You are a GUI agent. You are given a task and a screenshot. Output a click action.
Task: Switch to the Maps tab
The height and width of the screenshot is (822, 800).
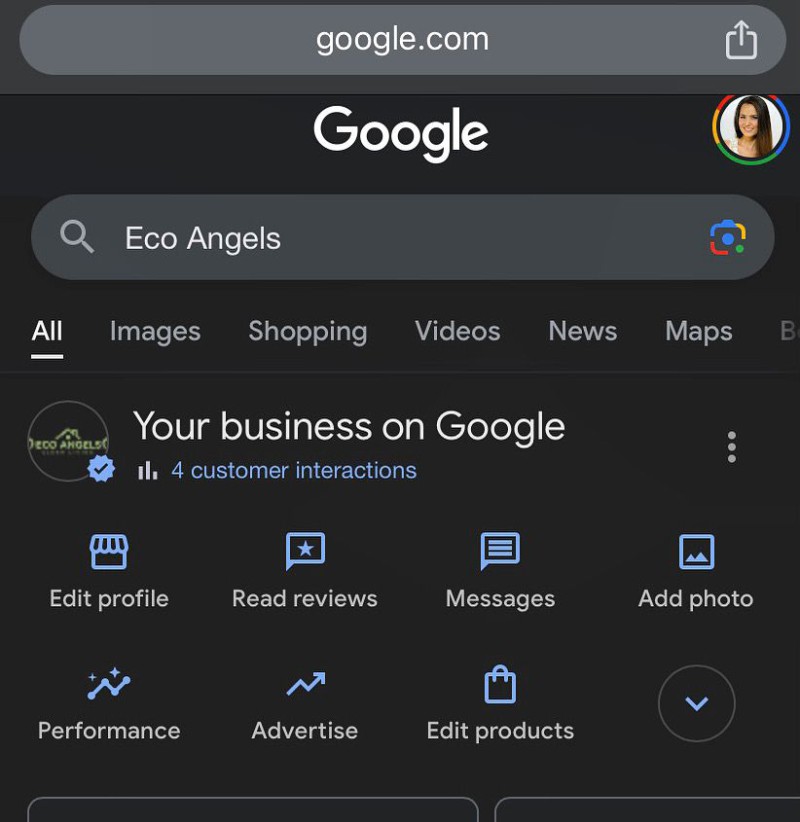pyautogui.click(x=698, y=331)
